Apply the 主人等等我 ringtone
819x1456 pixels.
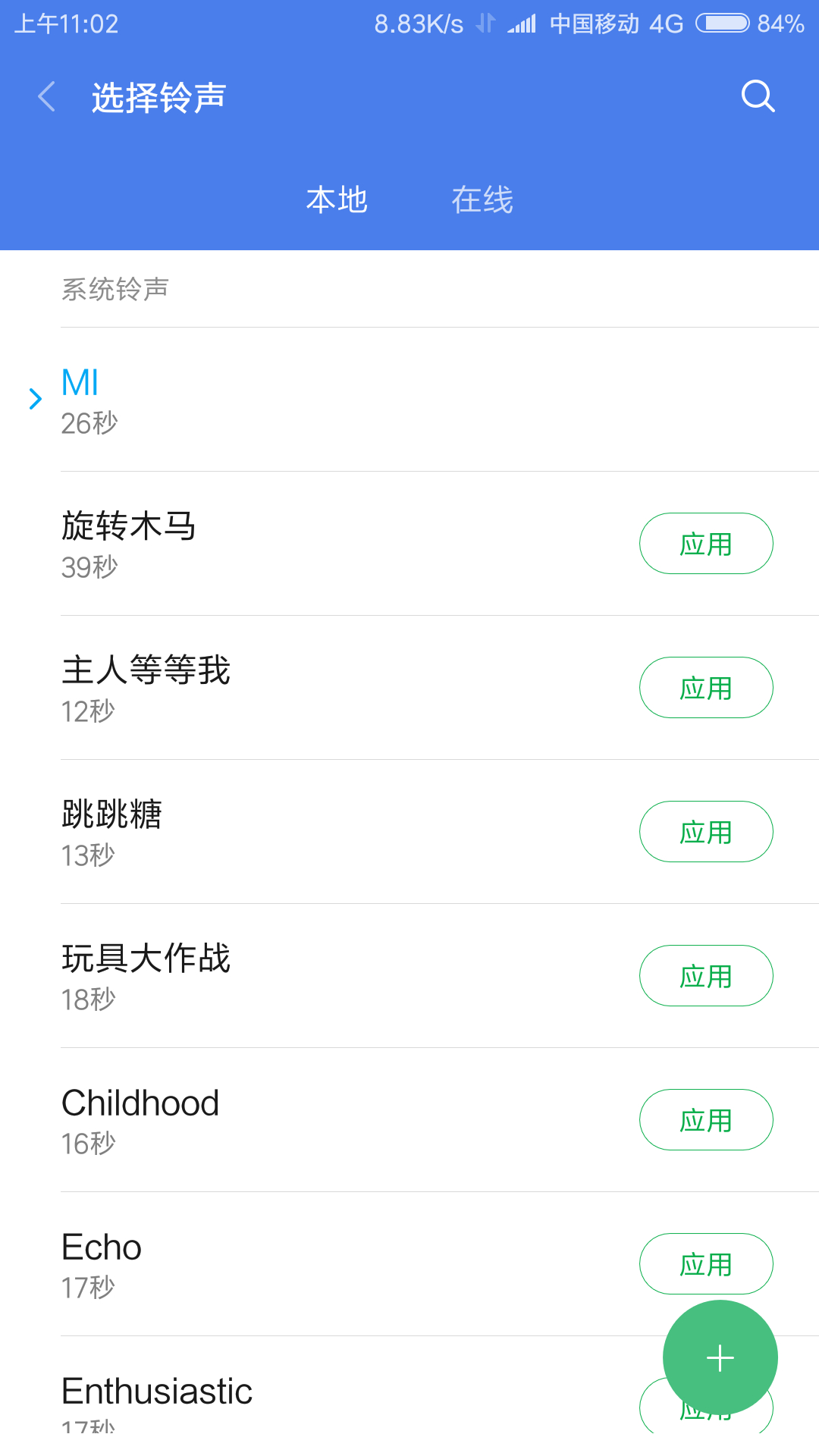[706, 688]
